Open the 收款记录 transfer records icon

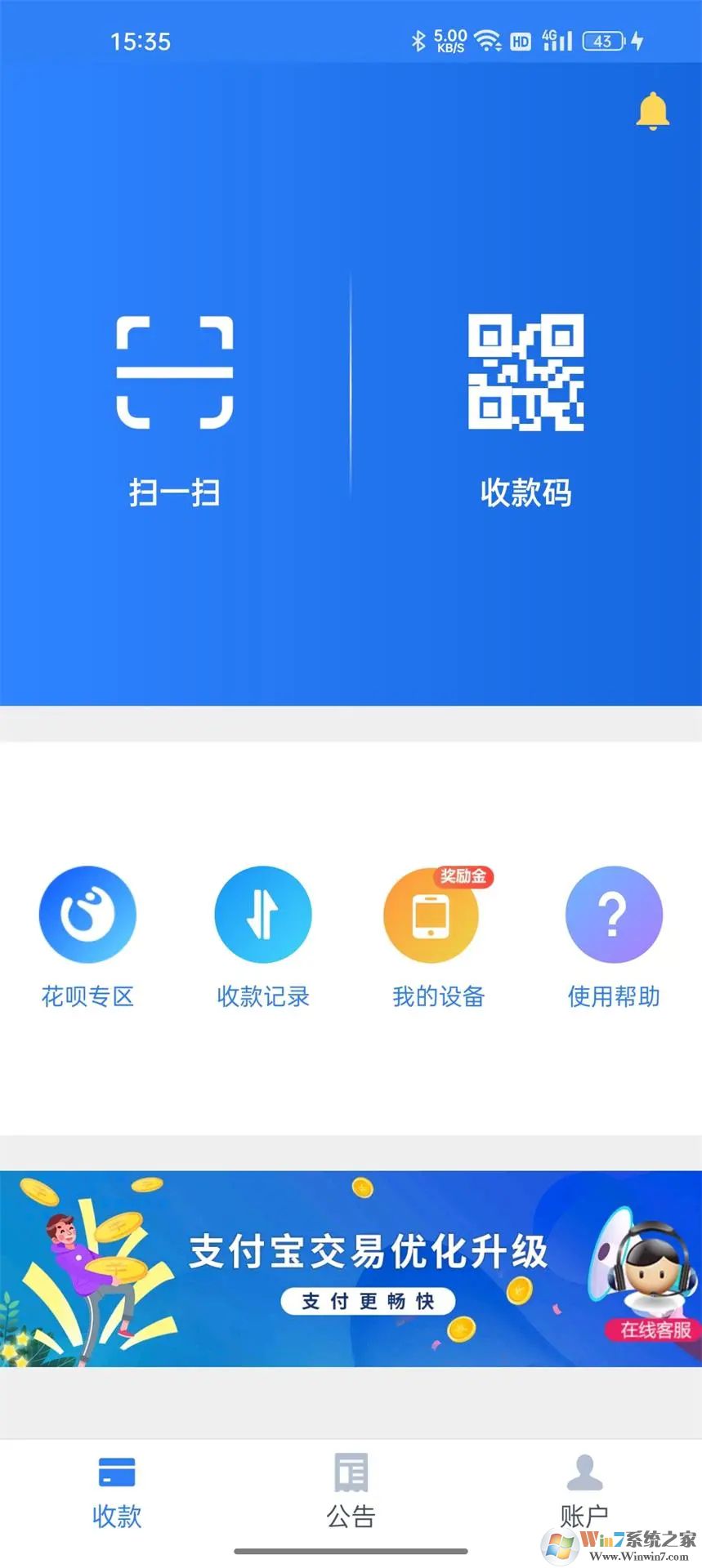coord(263,915)
